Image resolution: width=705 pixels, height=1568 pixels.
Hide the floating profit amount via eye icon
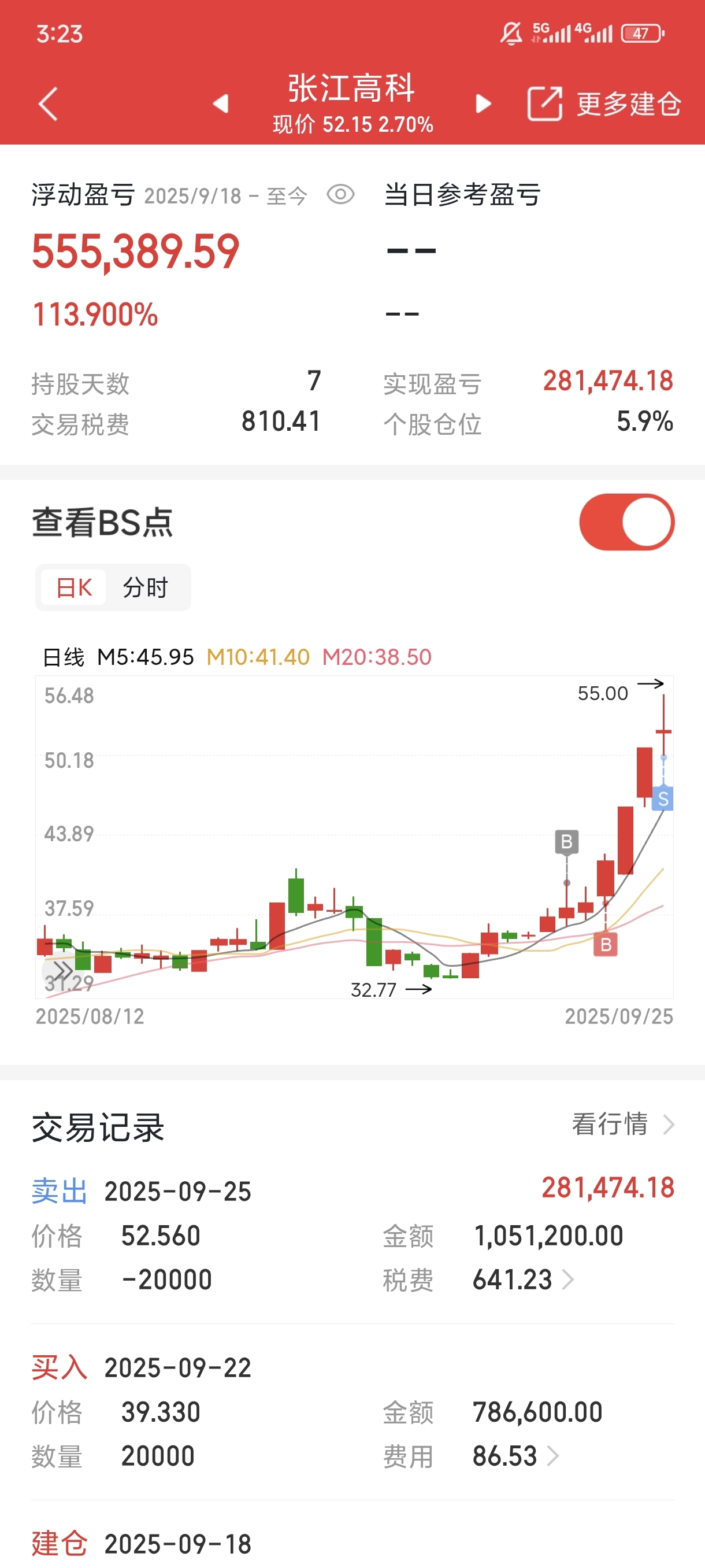tap(340, 195)
